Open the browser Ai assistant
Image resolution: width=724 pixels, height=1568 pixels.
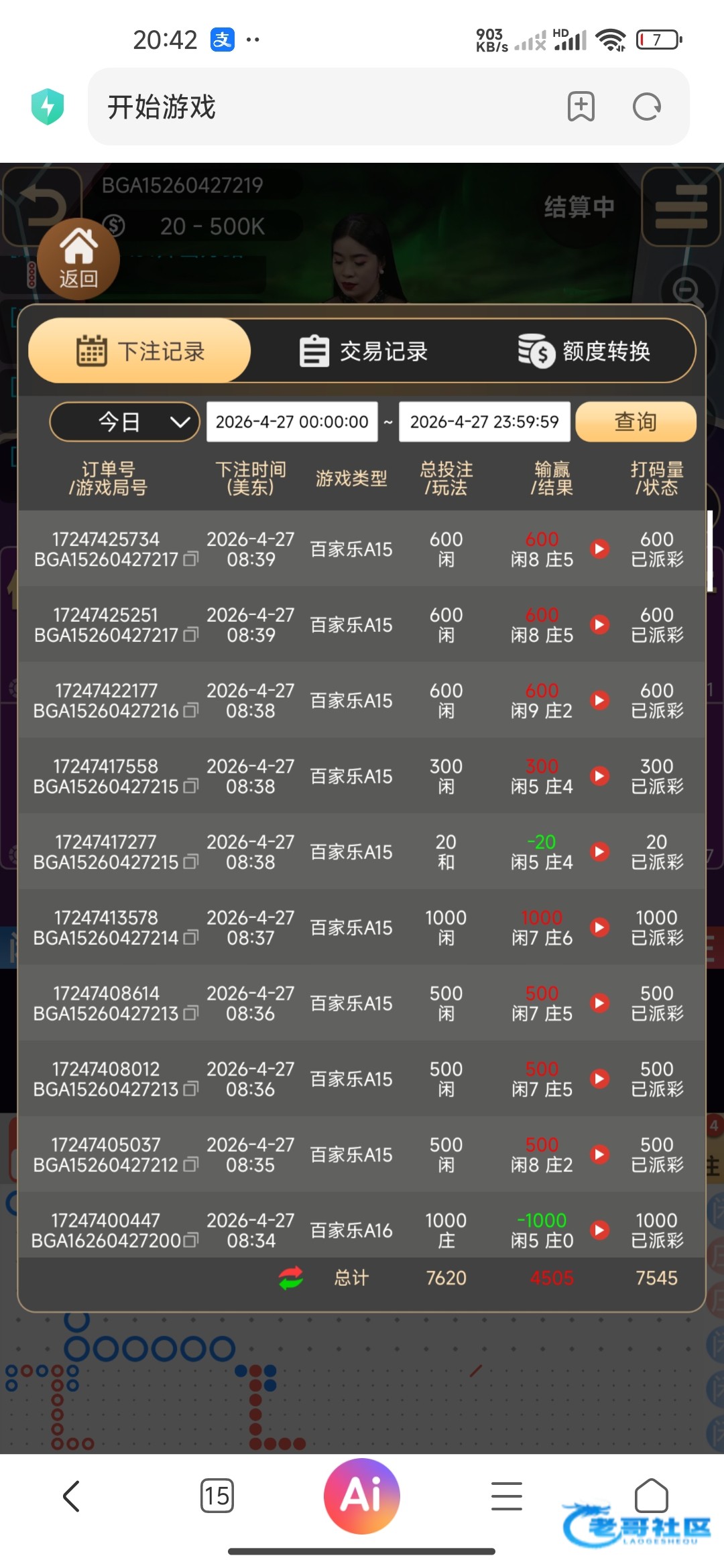(x=362, y=1496)
